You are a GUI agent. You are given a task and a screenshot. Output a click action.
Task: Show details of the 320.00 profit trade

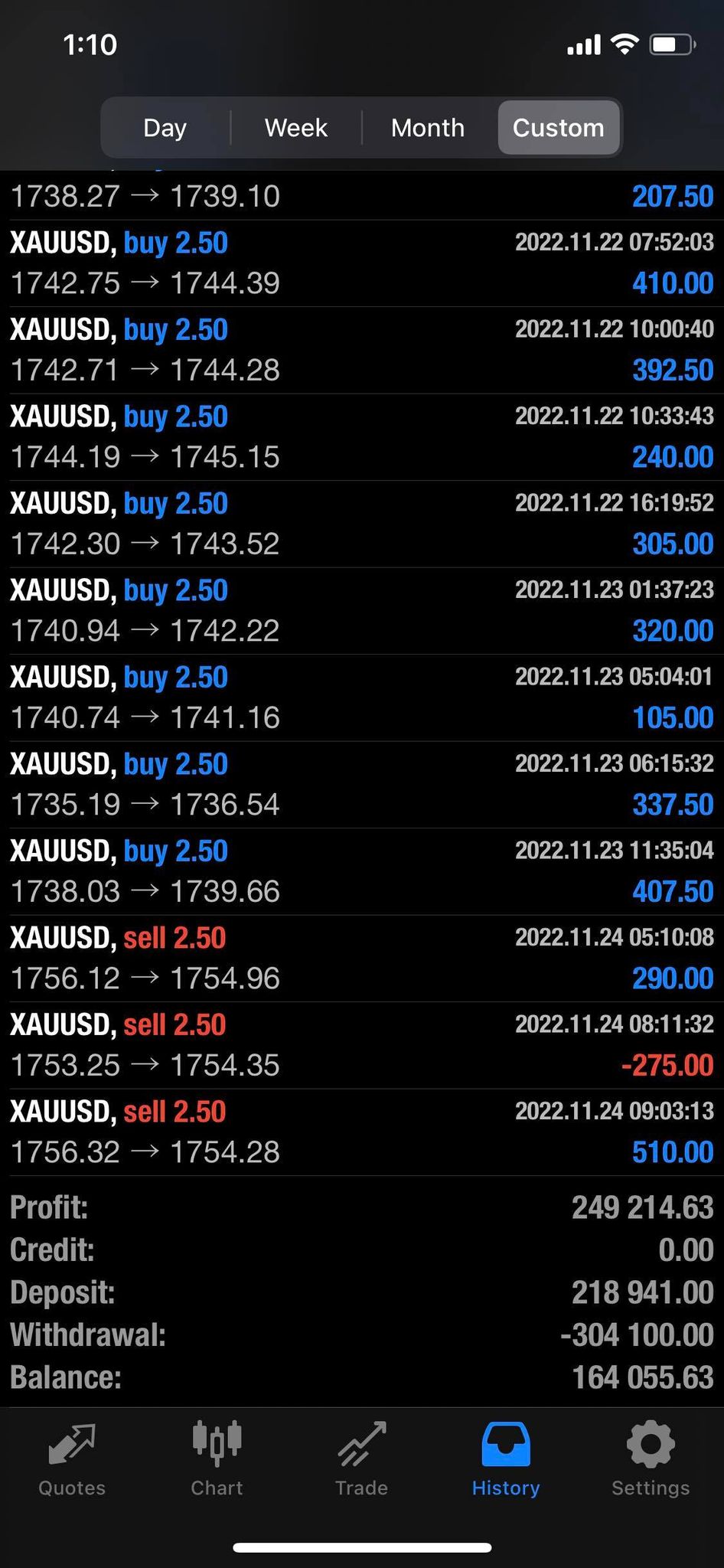[361, 610]
